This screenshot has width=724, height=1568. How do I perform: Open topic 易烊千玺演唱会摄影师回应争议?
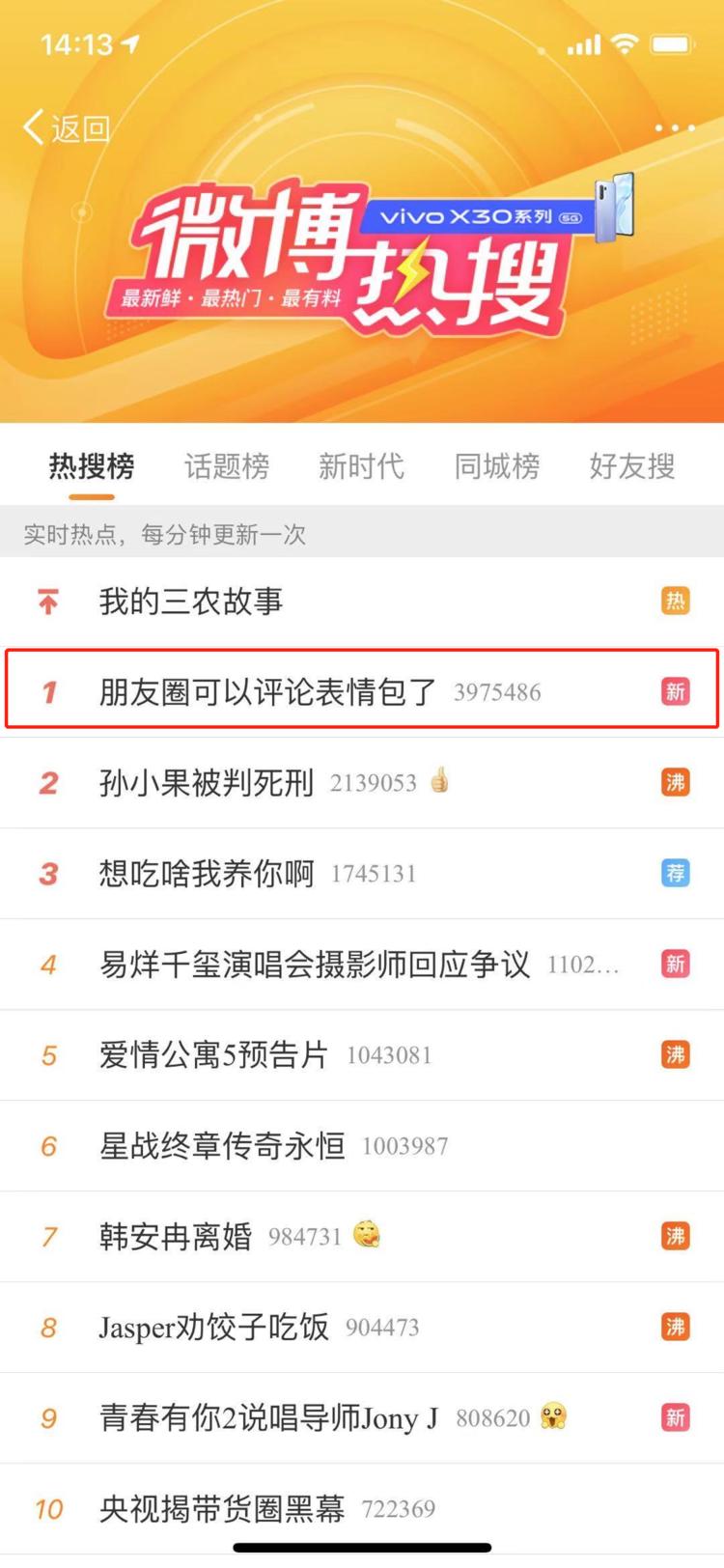(x=315, y=964)
